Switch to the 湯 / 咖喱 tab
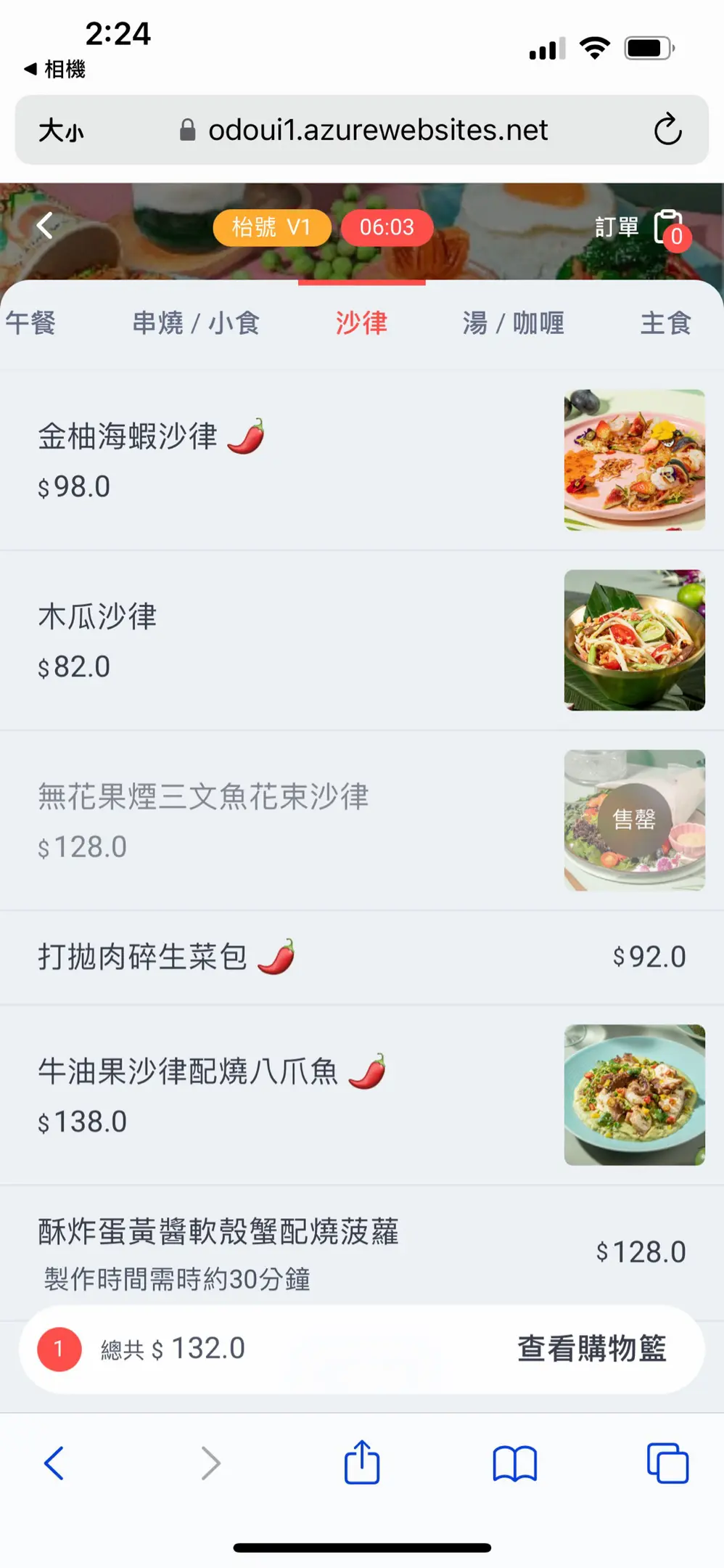Viewport: 724px width, 1568px height. click(x=513, y=323)
